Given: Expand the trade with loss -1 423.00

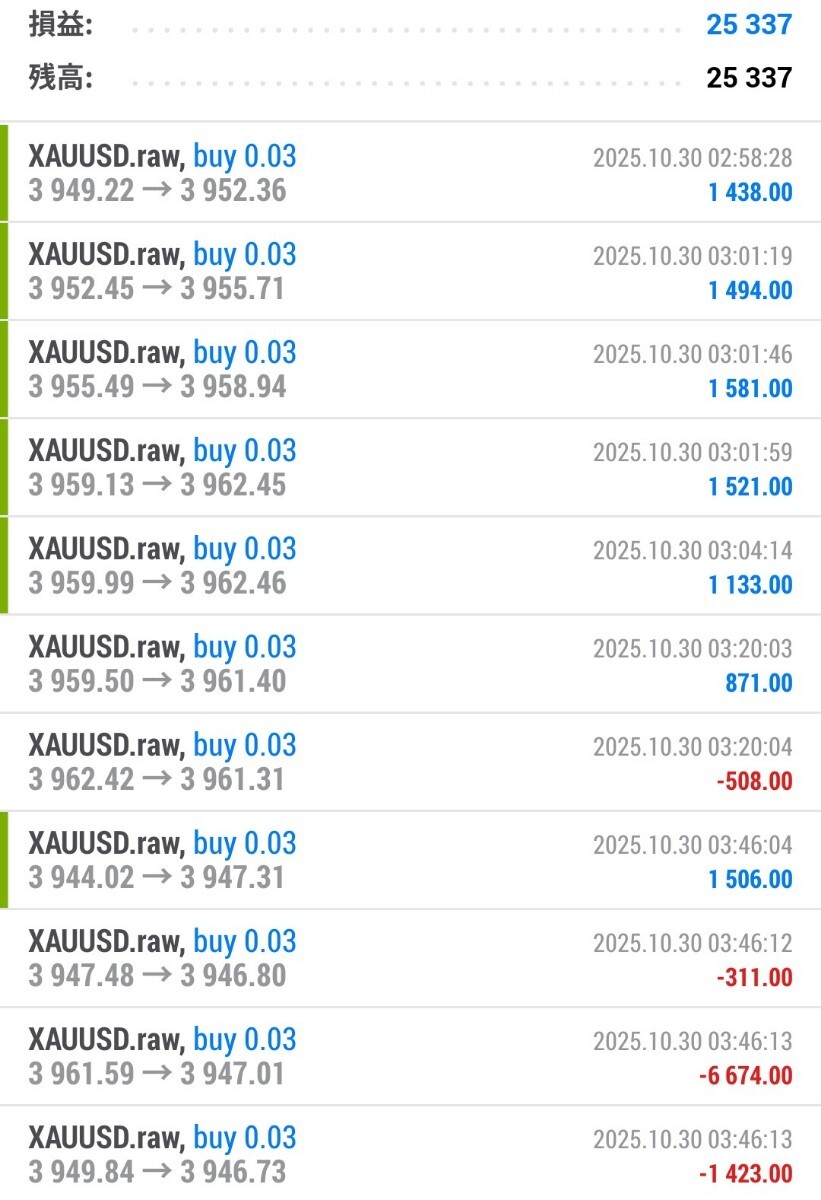Looking at the screenshot, I should 410,1155.
